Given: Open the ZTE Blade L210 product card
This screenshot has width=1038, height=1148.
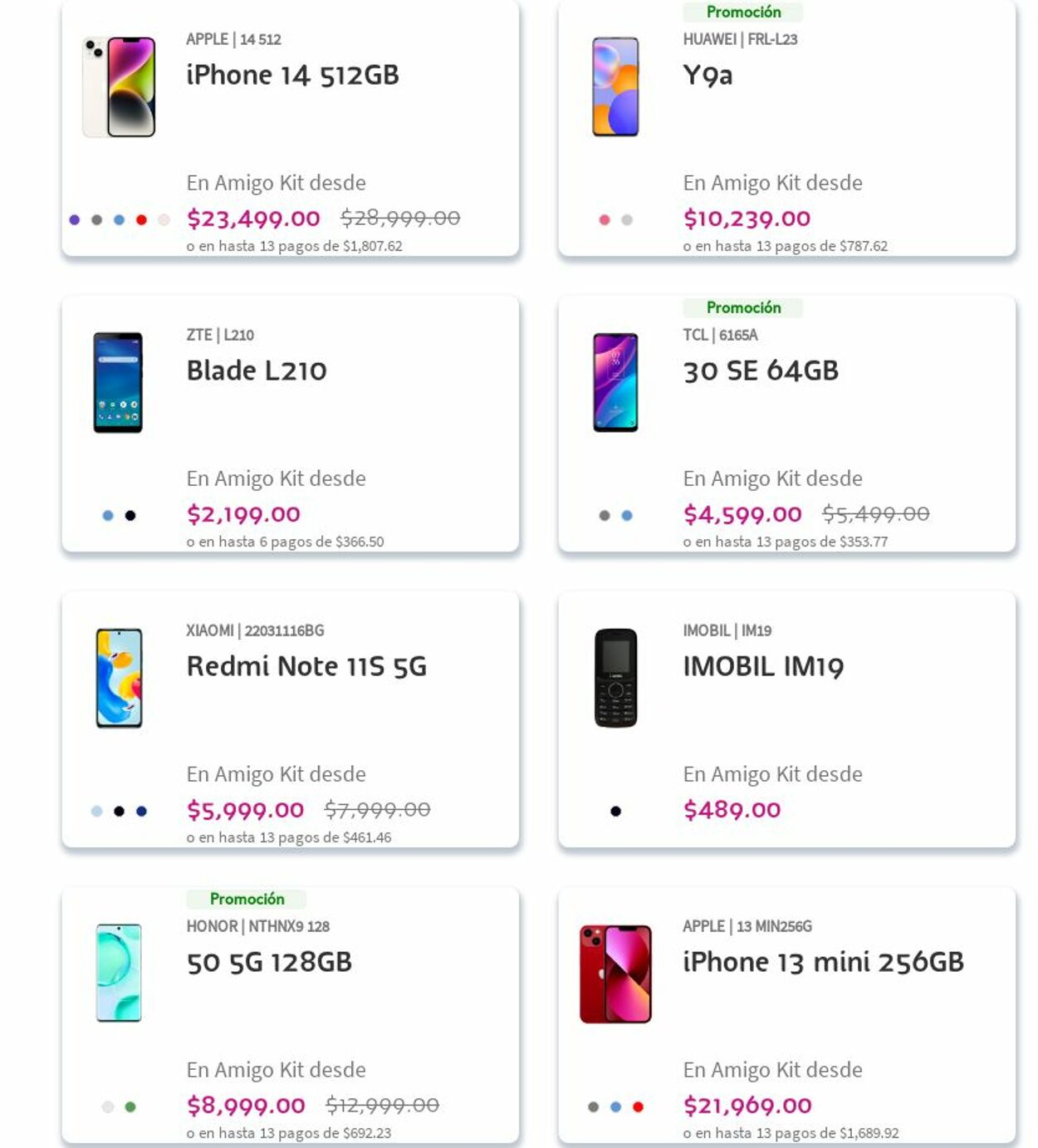Looking at the screenshot, I should pos(257,370).
